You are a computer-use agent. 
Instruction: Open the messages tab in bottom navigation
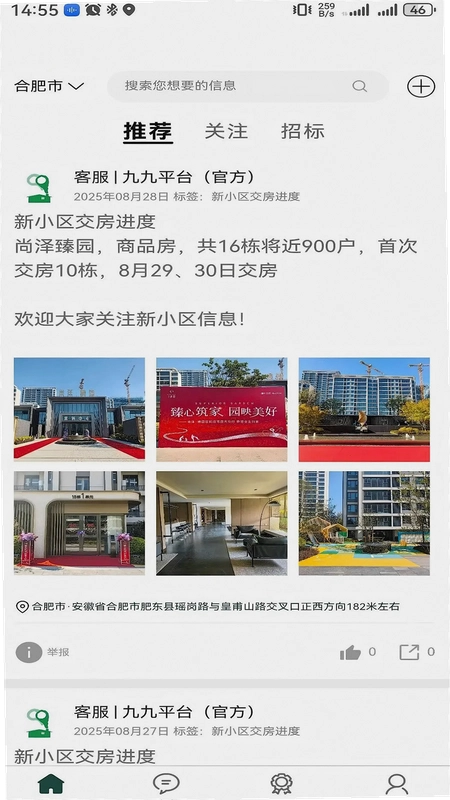[x=166, y=783]
